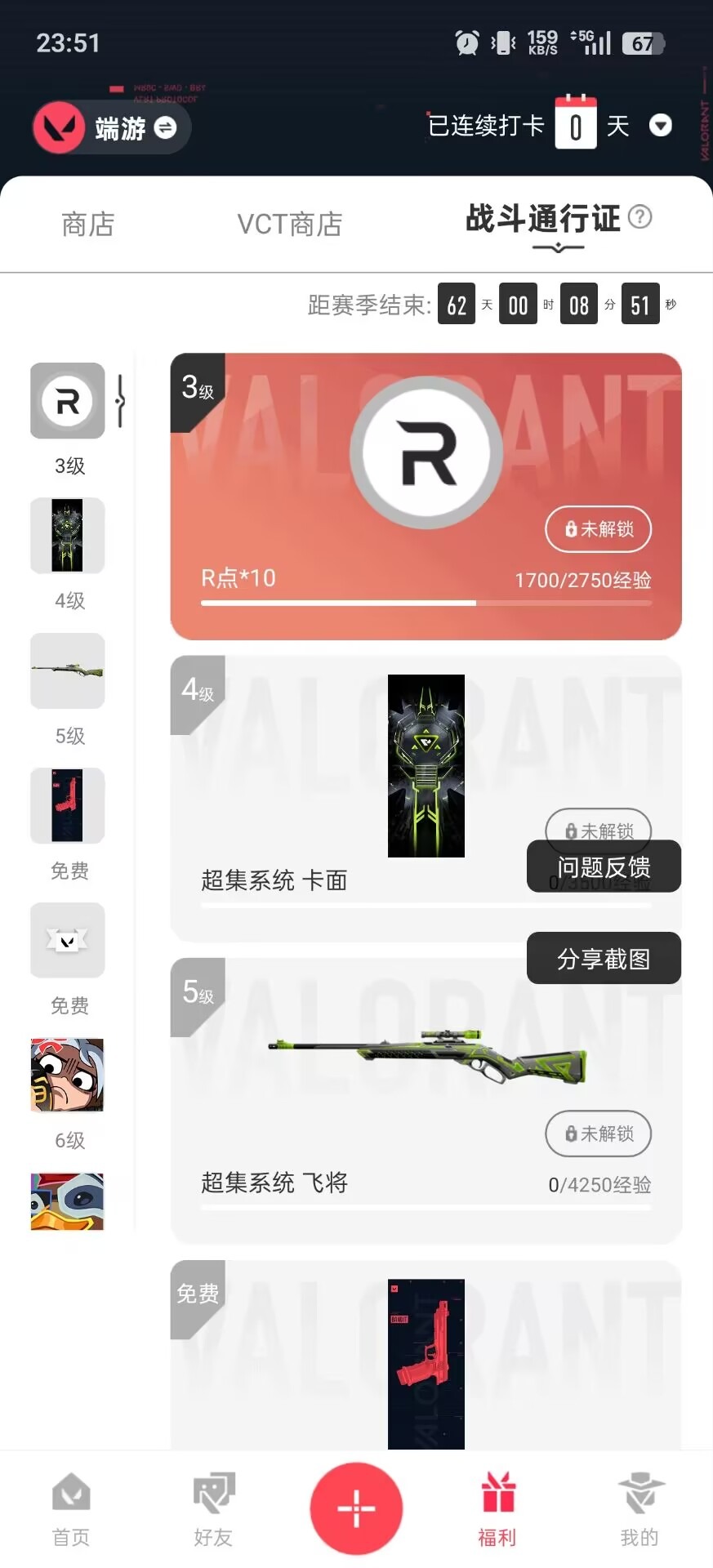Open the VCT商店 tab
This screenshot has width=713, height=1568.
click(x=289, y=224)
